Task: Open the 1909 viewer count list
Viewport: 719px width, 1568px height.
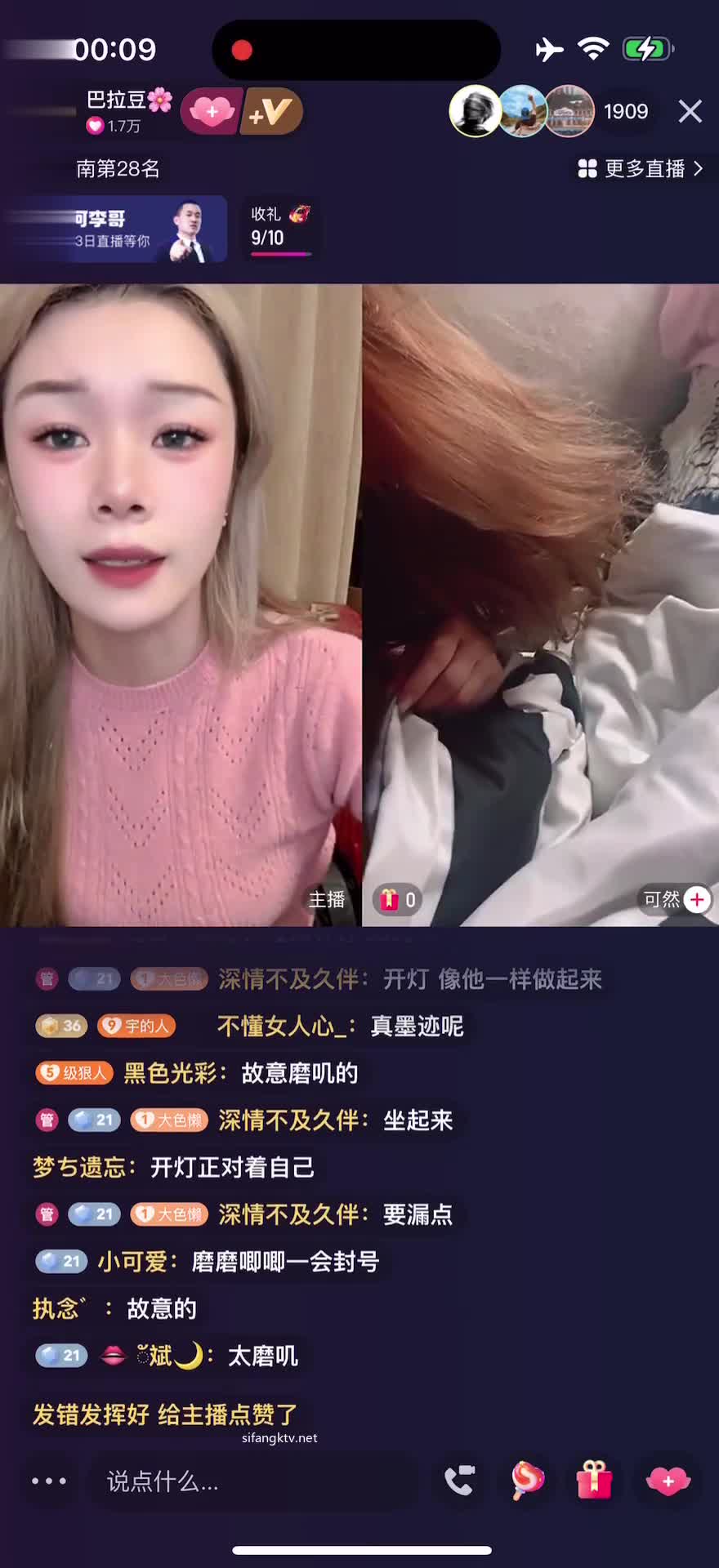Action: click(625, 111)
